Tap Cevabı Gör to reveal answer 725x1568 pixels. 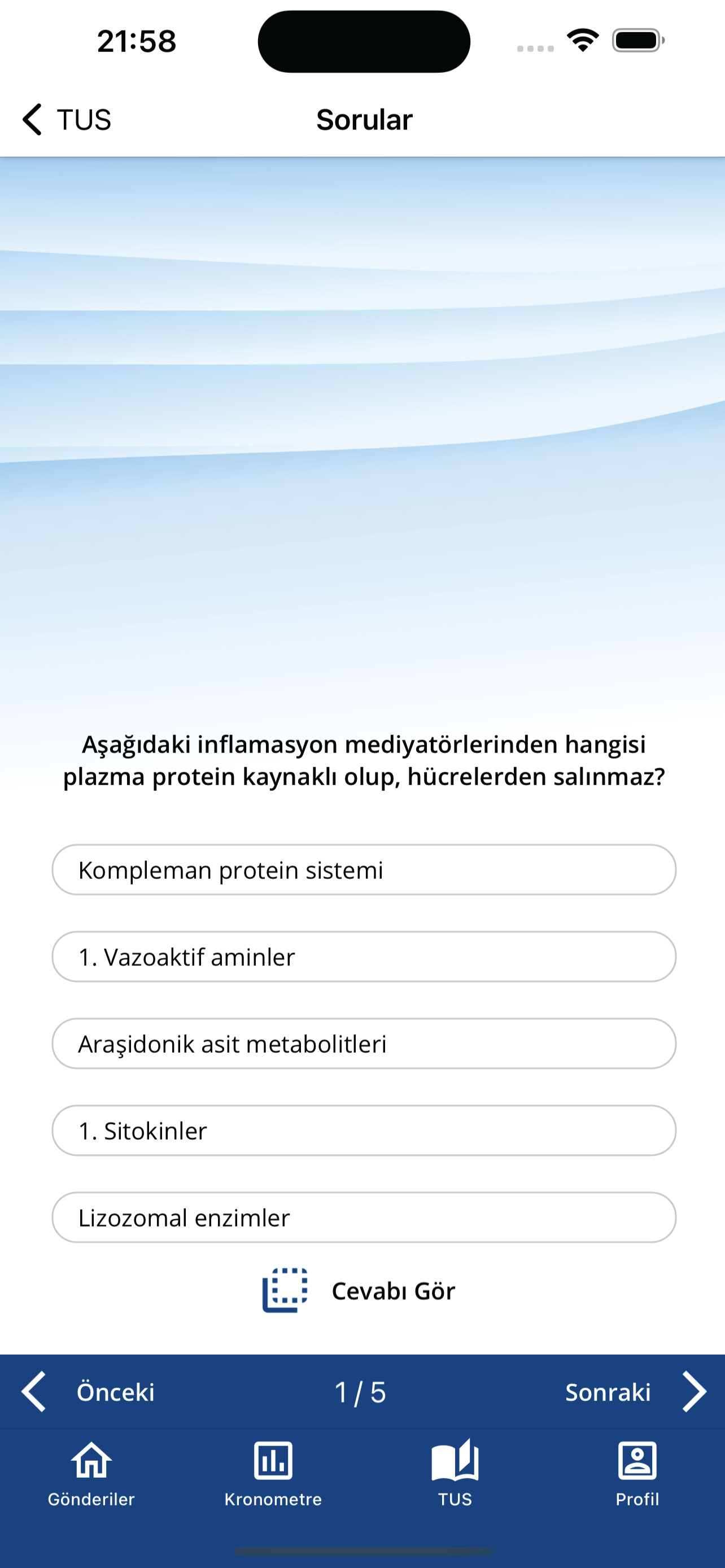click(359, 1291)
